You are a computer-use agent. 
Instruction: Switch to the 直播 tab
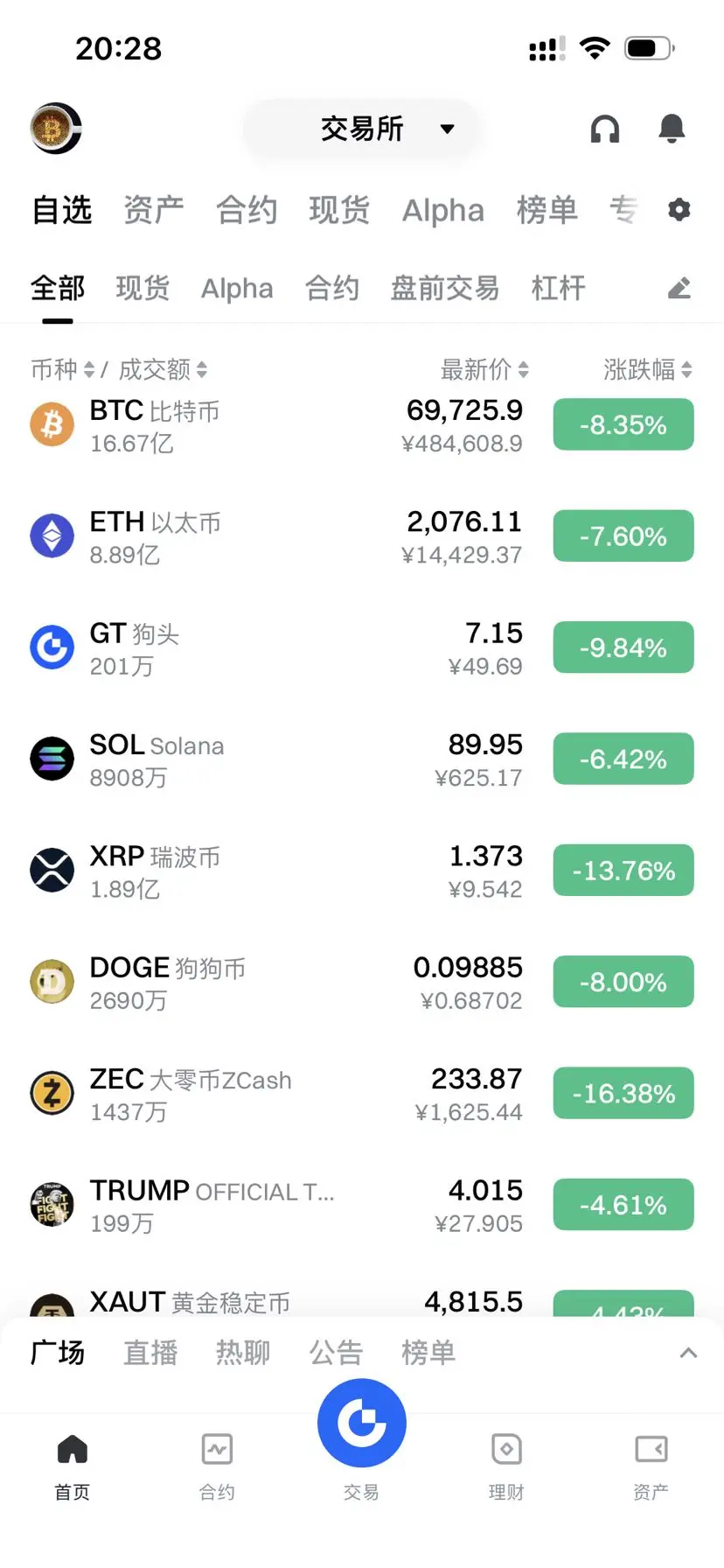(x=150, y=1353)
